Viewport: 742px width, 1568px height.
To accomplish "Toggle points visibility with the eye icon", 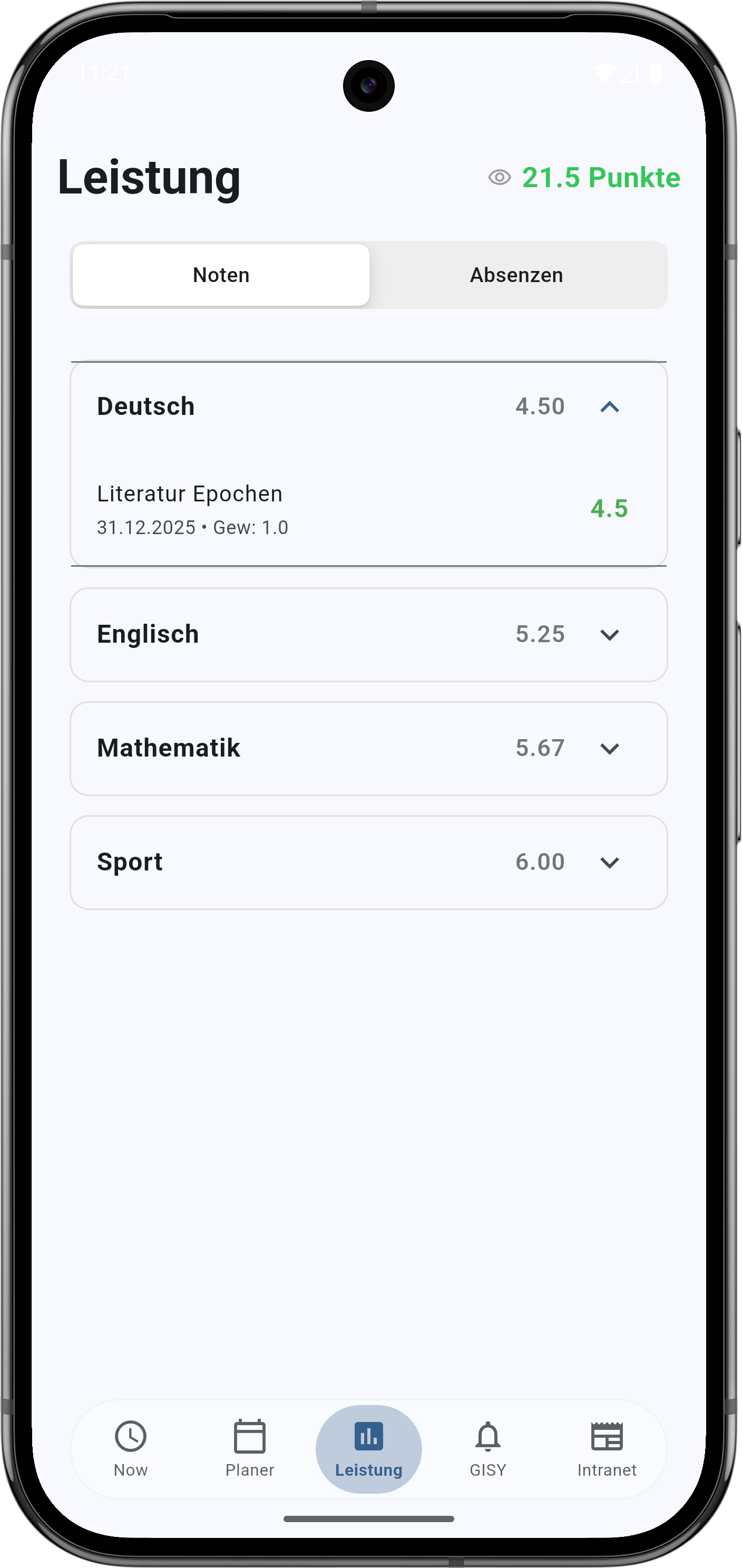I will click(500, 178).
